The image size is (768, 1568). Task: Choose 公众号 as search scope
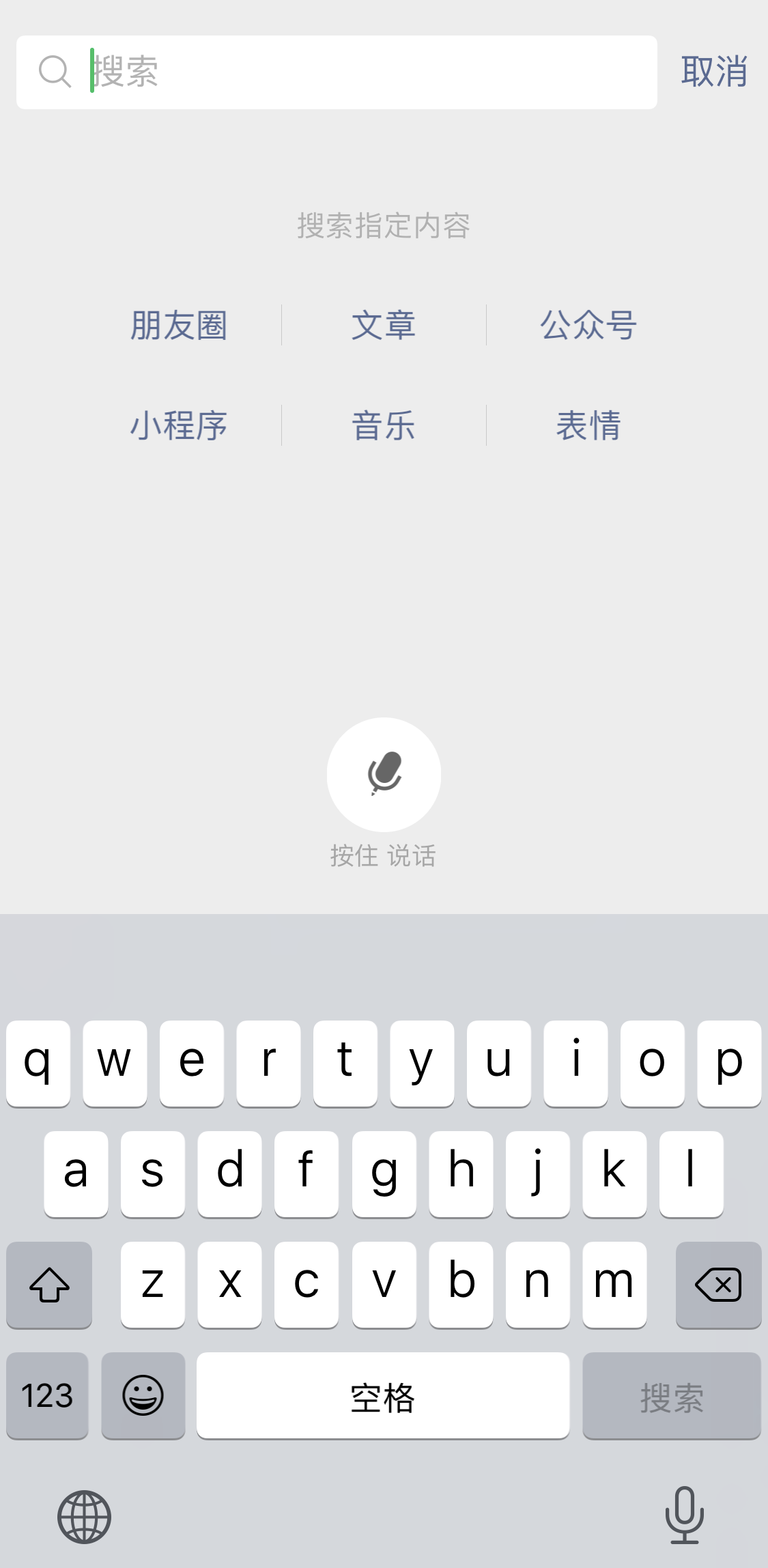(x=588, y=325)
